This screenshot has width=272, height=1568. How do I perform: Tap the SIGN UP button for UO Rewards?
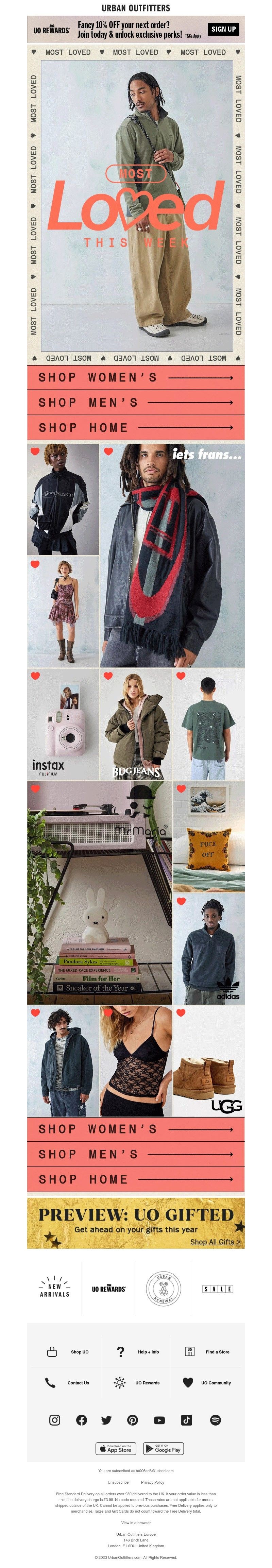click(223, 29)
